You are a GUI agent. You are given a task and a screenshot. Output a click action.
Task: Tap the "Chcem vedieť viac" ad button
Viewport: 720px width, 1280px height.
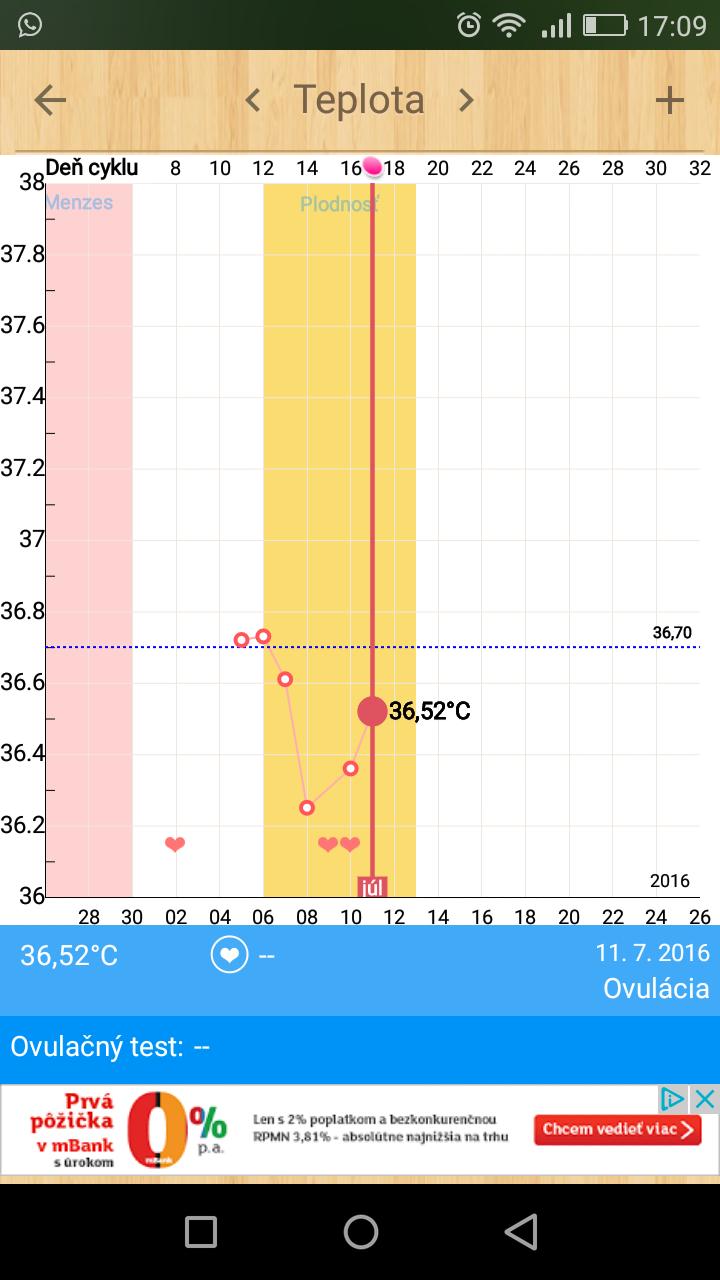tap(617, 1130)
